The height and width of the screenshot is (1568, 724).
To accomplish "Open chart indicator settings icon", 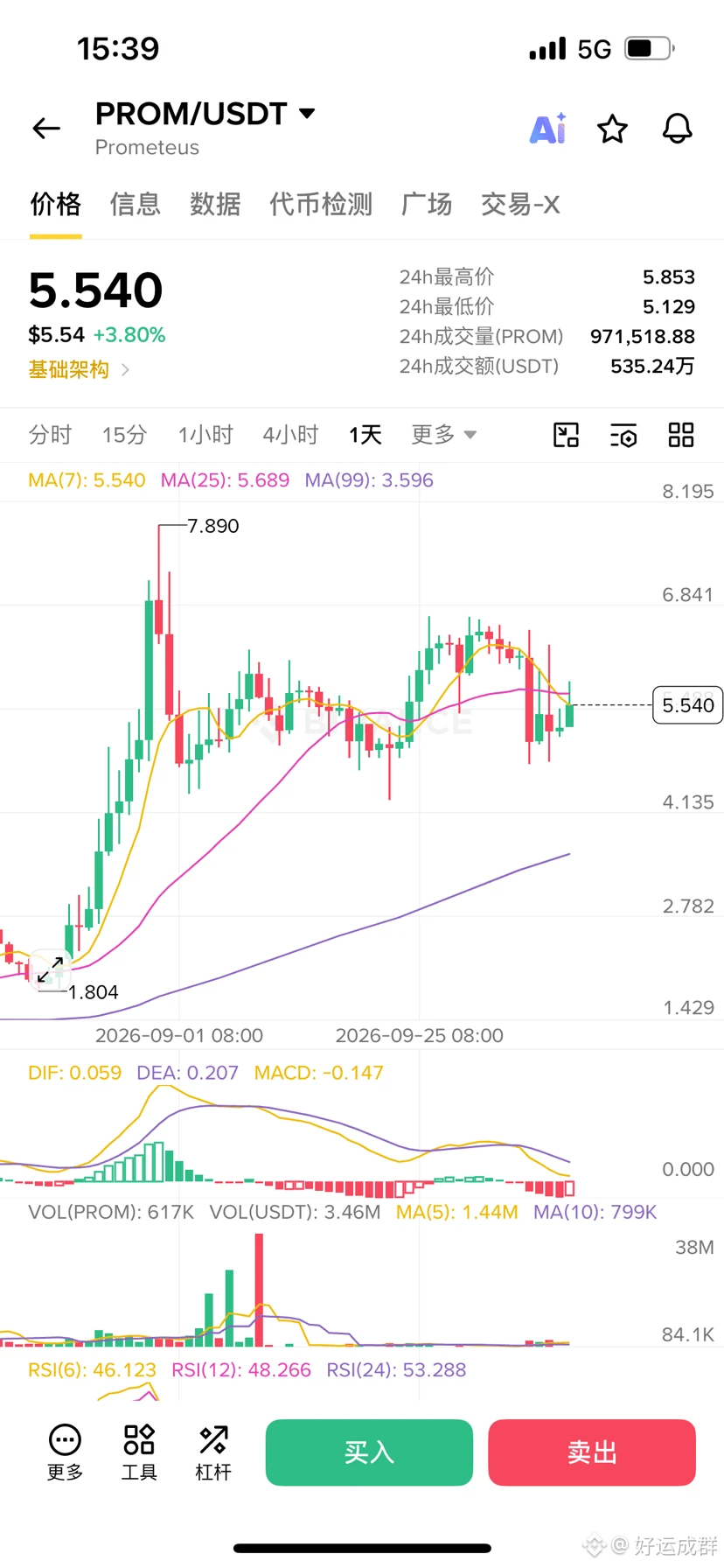I will [623, 435].
